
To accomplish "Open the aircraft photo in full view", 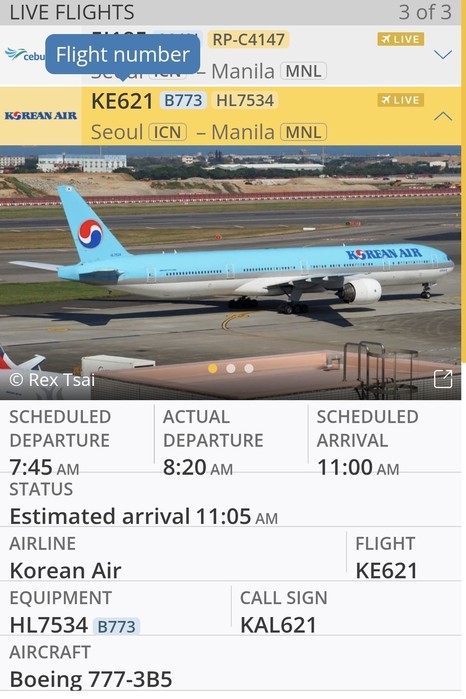I will (443, 379).
